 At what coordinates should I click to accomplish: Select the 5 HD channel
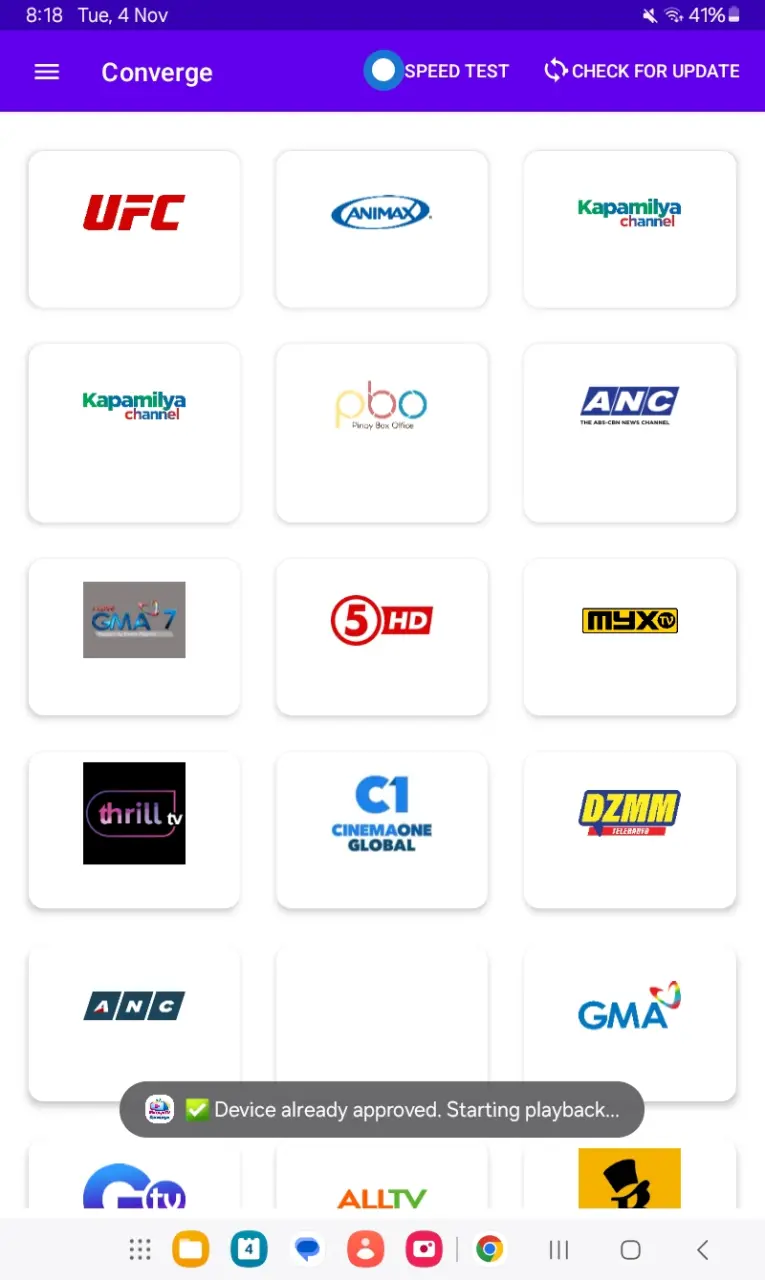coord(382,637)
